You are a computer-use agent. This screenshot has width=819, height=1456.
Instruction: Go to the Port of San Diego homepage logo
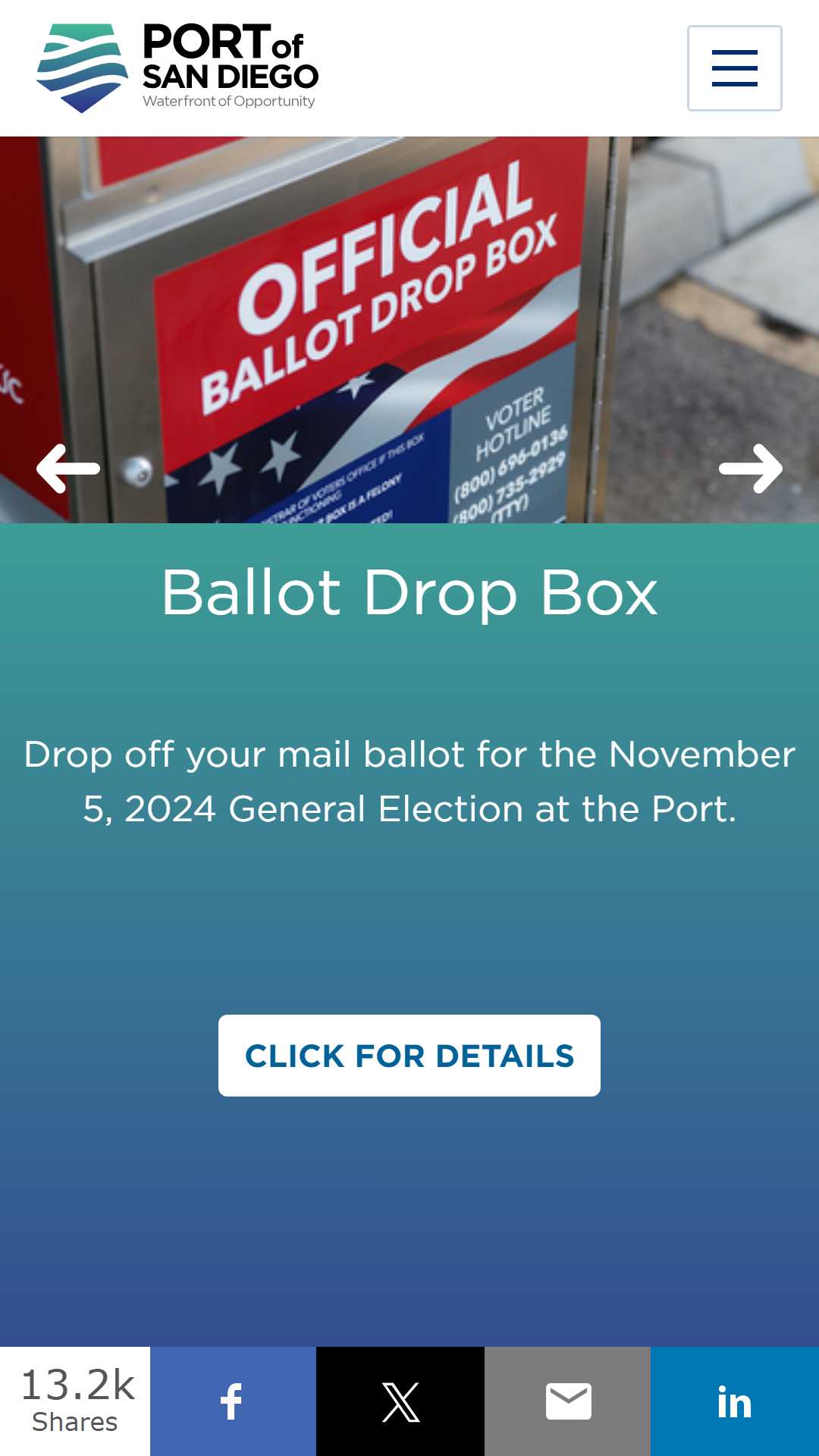click(x=177, y=68)
